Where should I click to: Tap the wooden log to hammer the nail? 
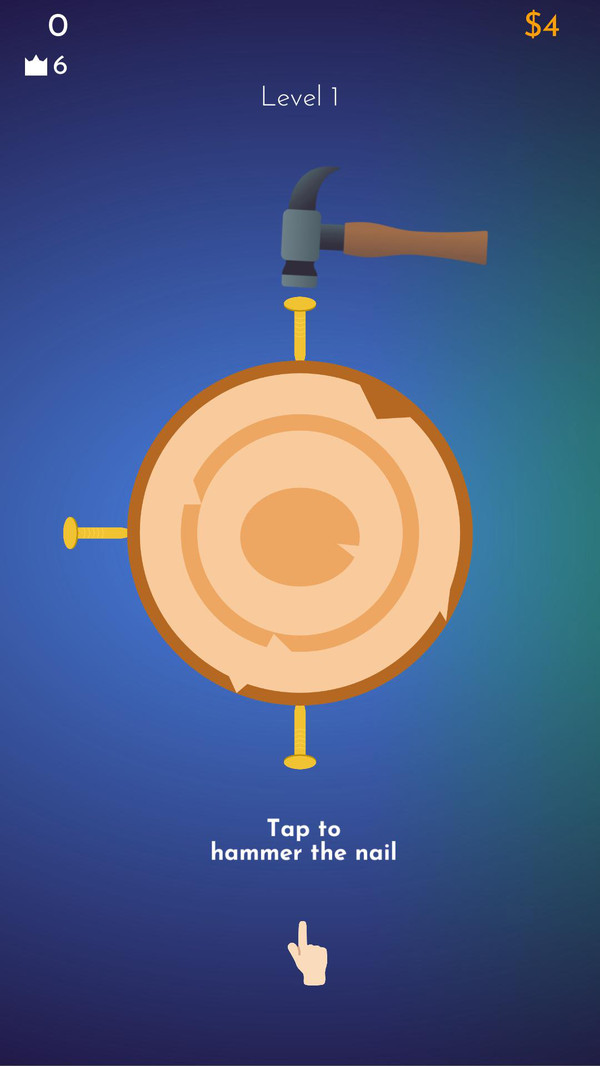(300, 533)
